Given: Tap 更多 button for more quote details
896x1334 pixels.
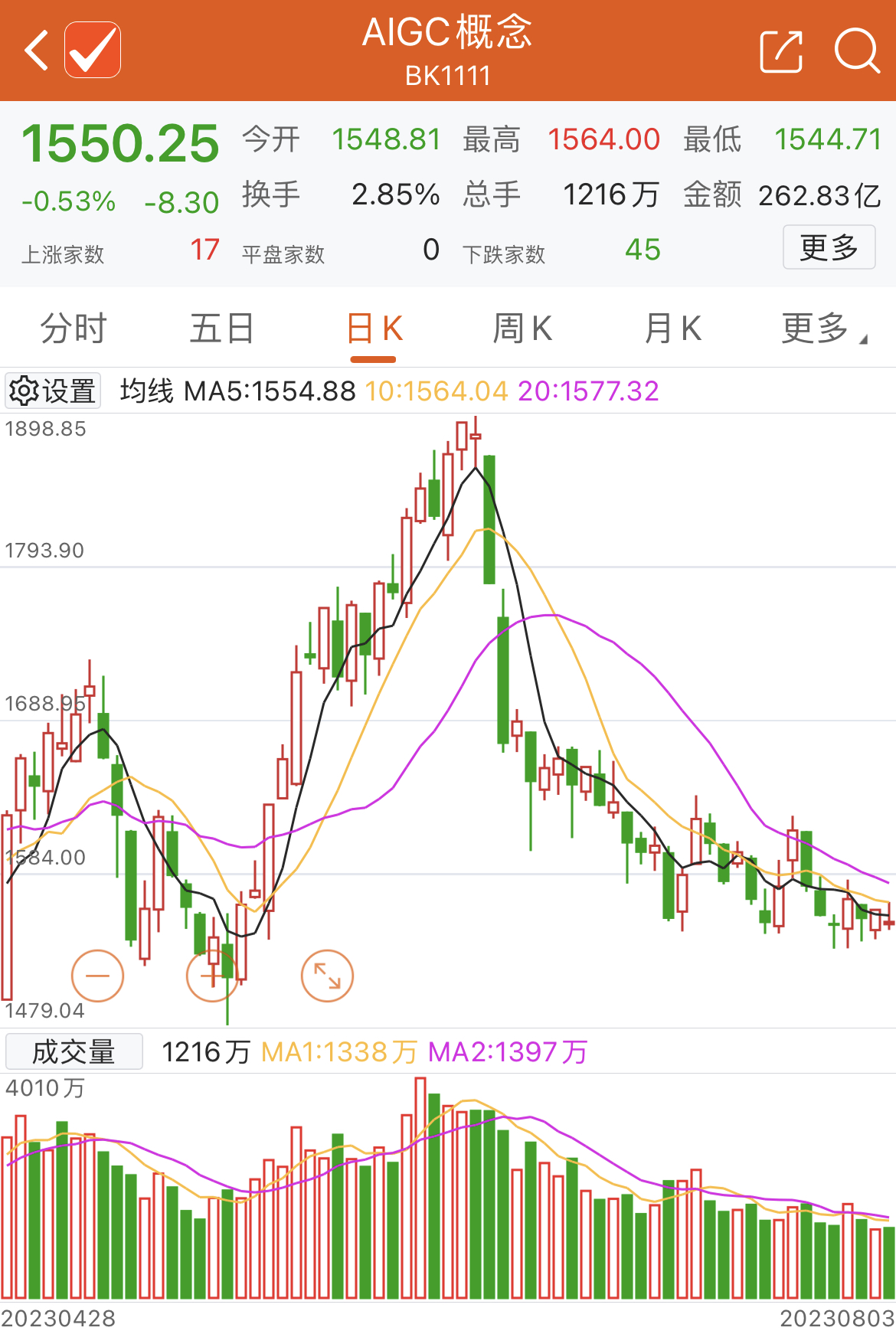Looking at the screenshot, I should (829, 247).
